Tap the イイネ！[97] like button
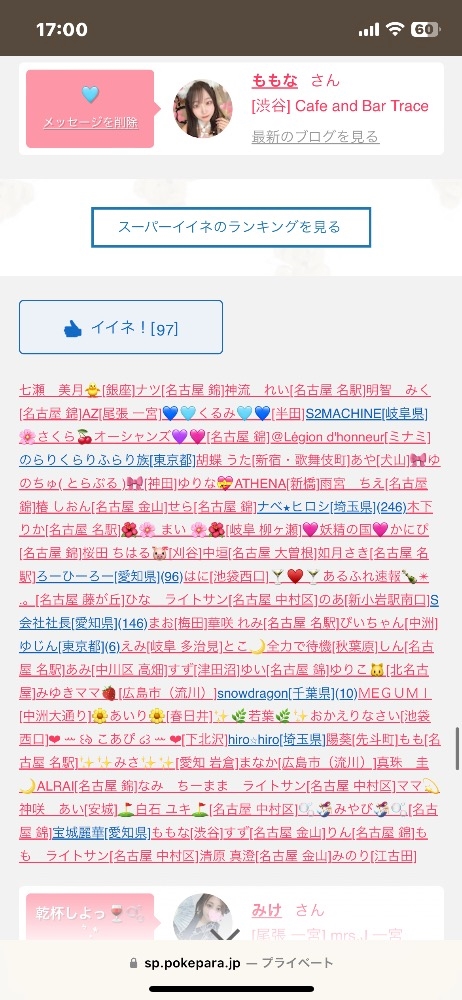The width and height of the screenshot is (462, 1000). [x=121, y=327]
